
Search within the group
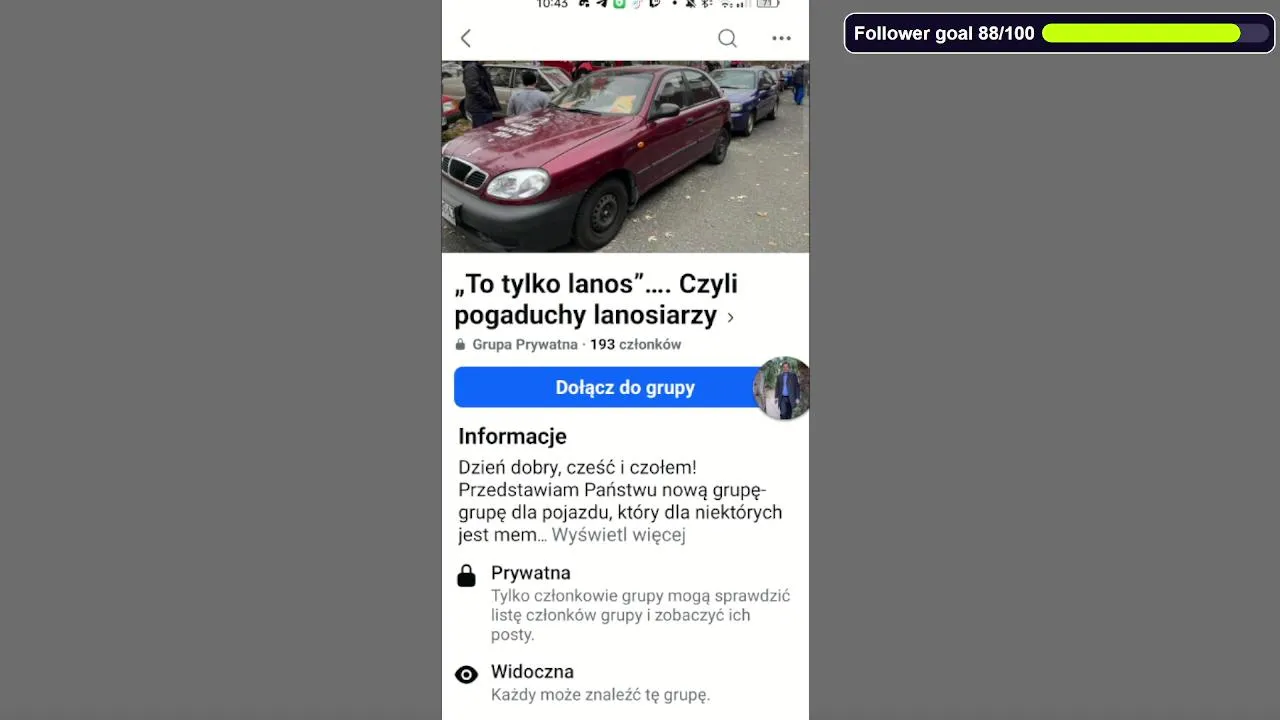pyautogui.click(x=727, y=38)
